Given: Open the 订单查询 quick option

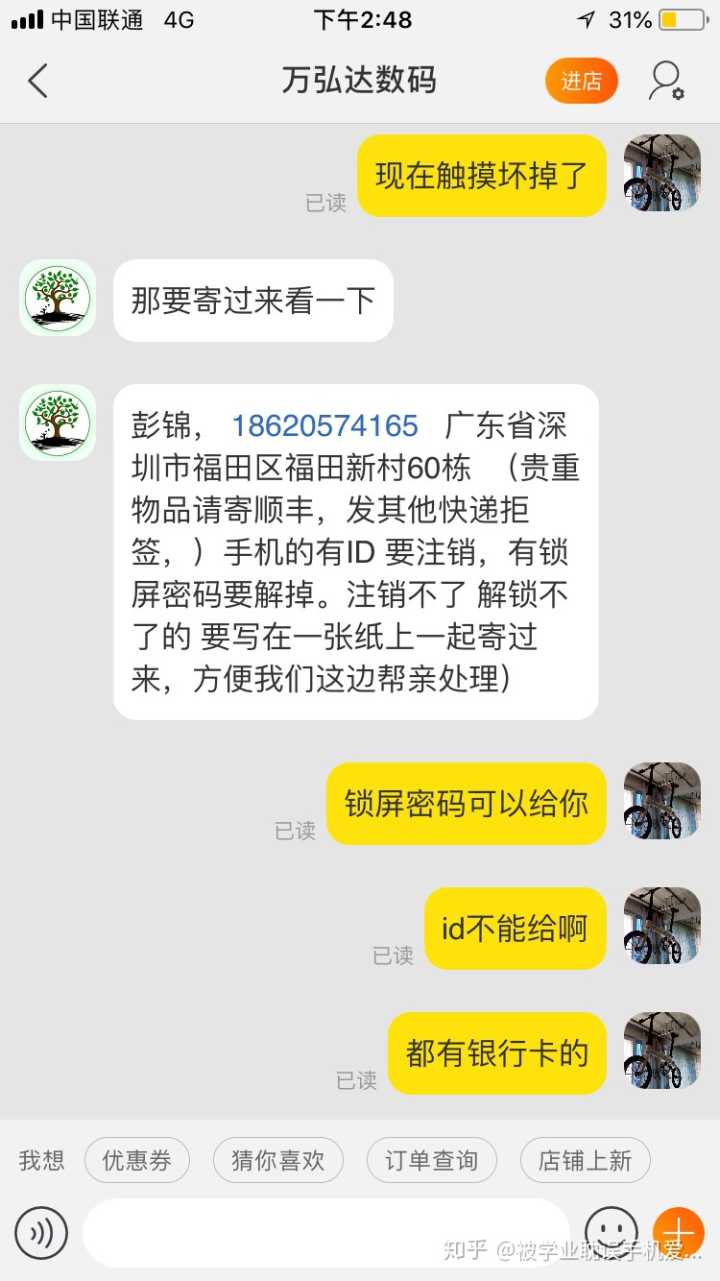Looking at the screenshot, I should [x=431, y=1160].
